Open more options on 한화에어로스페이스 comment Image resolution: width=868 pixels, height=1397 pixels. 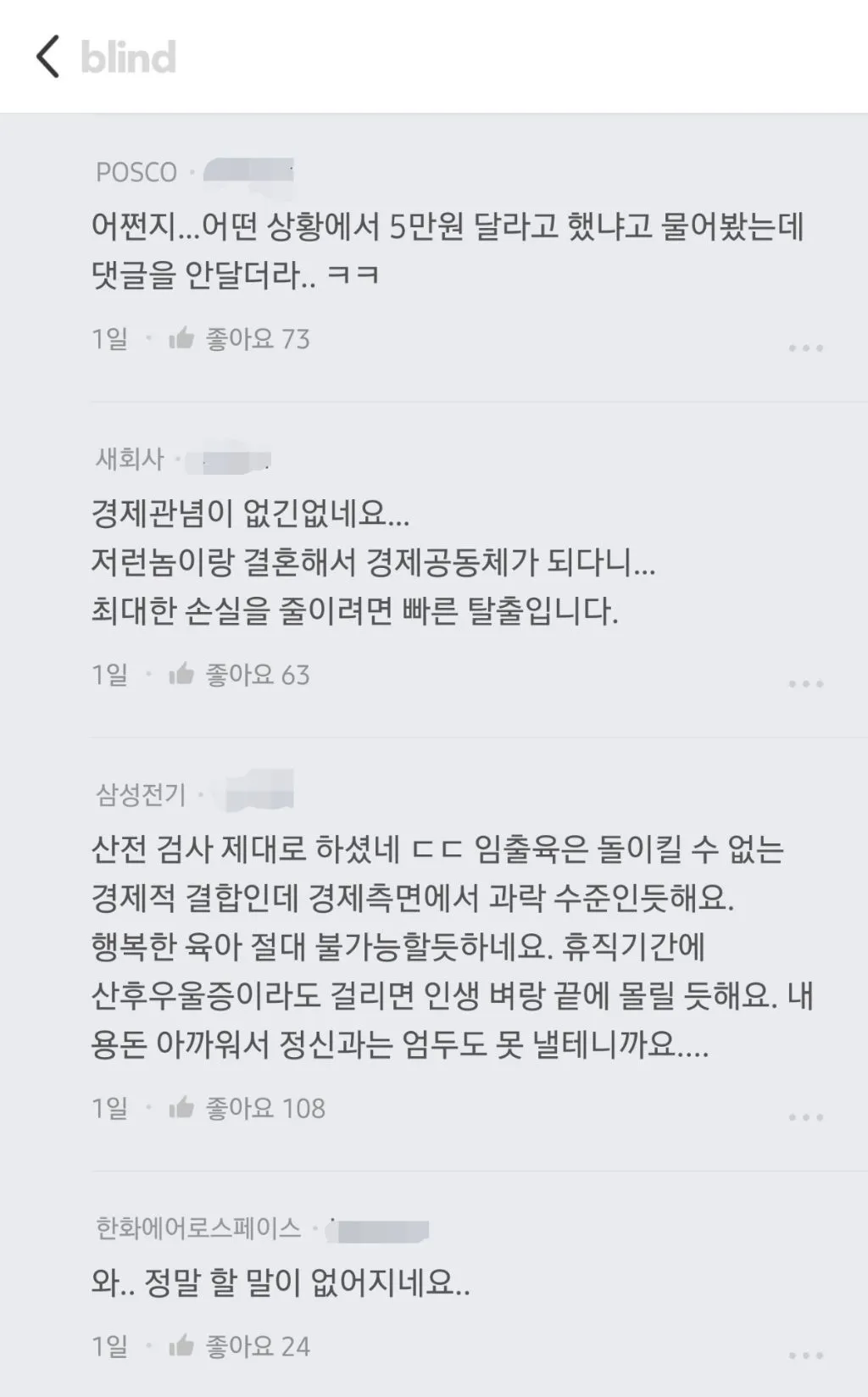pyautogui.click(x=805, y=1355)
